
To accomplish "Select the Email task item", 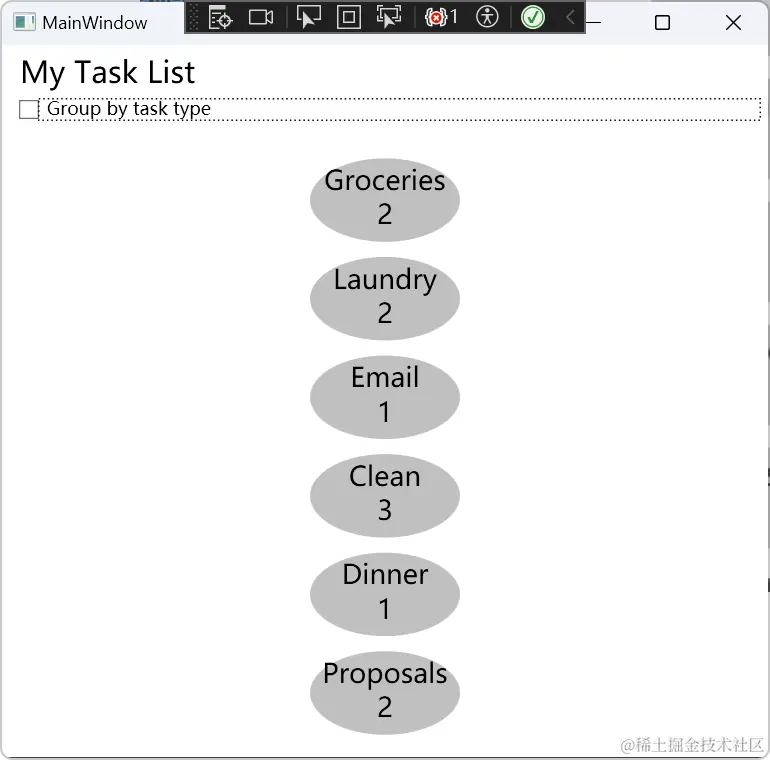I will (384, 396).
